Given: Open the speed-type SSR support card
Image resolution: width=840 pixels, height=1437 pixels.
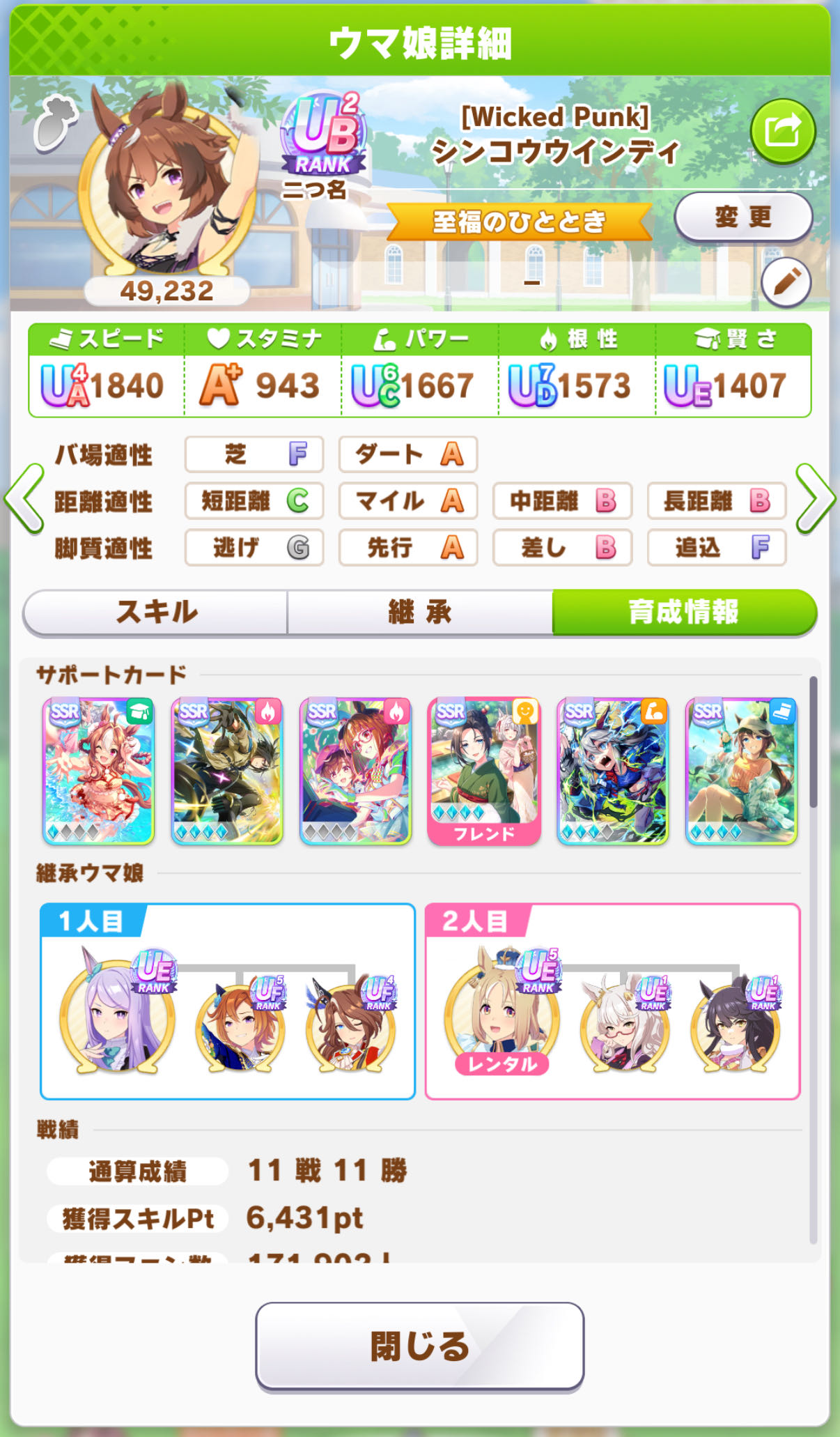Looking at the screenshot, I should coord(741,771).
